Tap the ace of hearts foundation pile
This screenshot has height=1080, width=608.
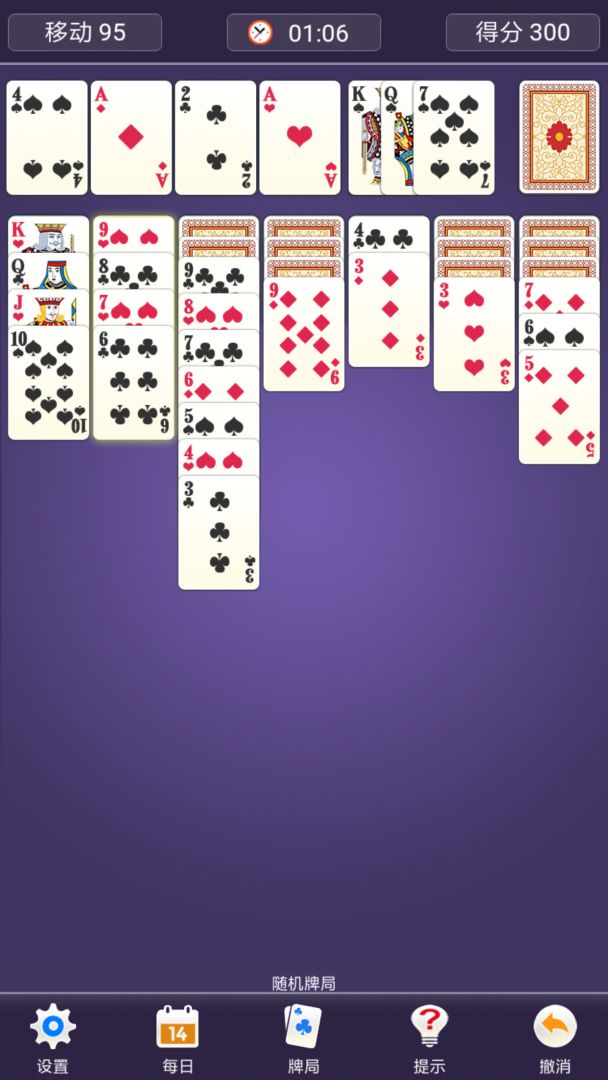pos(300,137)
